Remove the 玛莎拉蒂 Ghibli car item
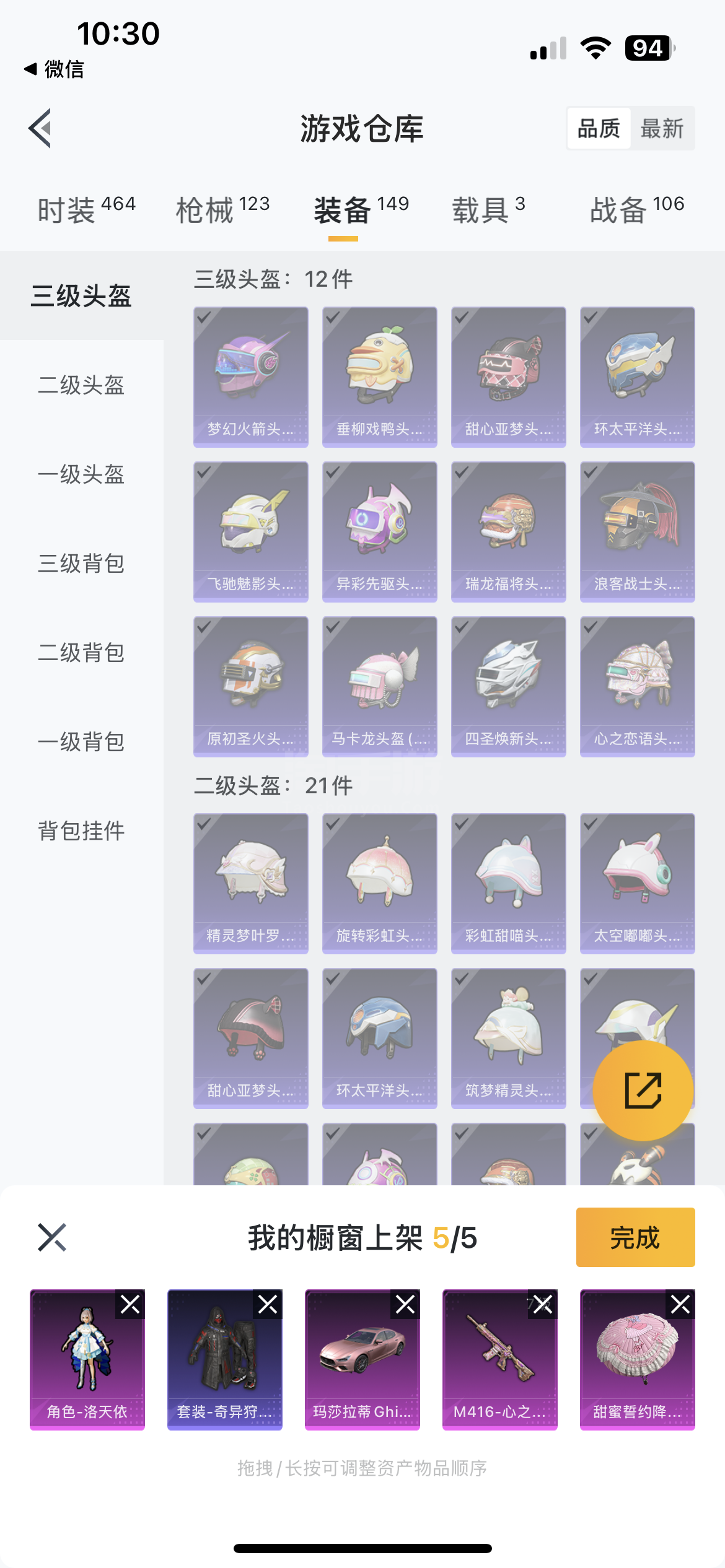This screenshot has height=1568, width=725. click(x=405, y=1305)
